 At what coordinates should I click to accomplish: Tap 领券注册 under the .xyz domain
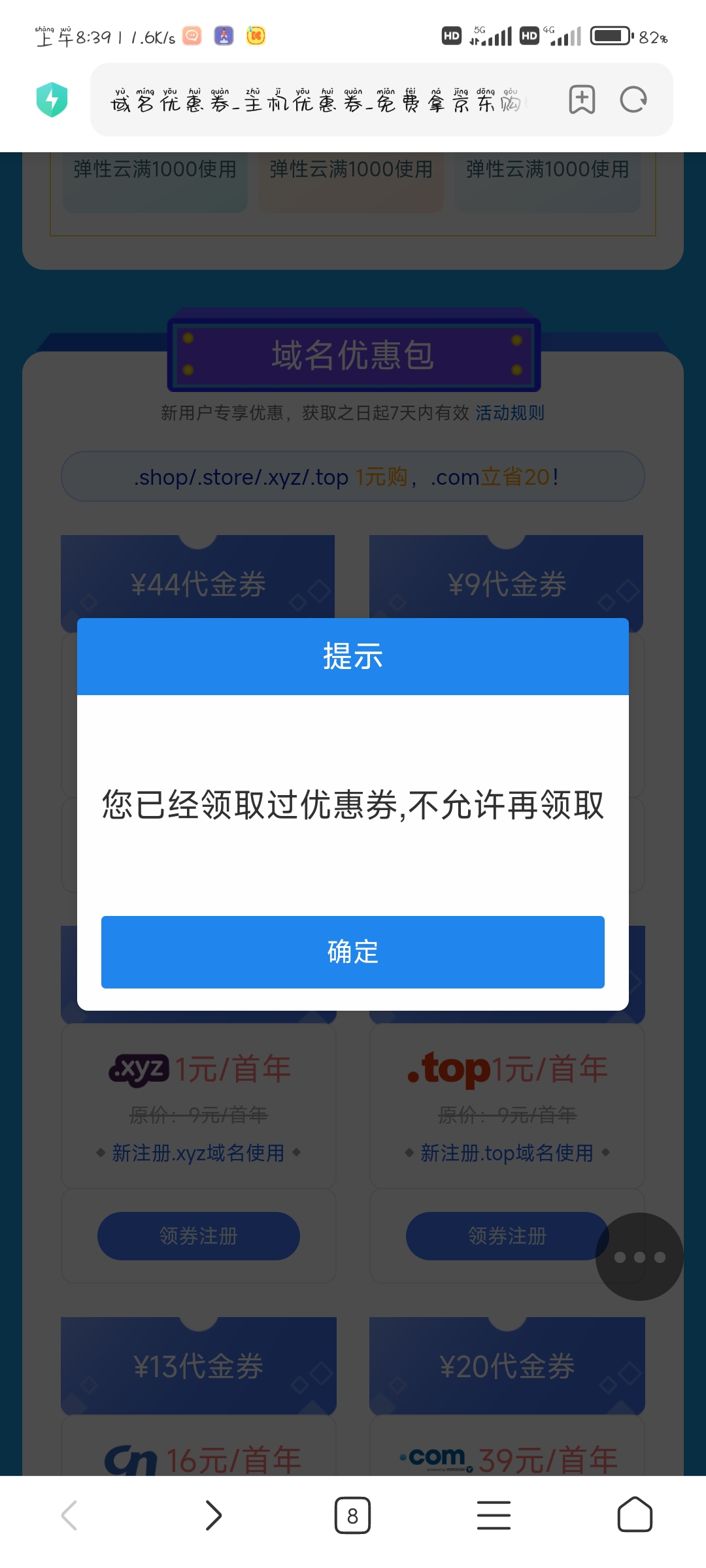pos(199,1236)
